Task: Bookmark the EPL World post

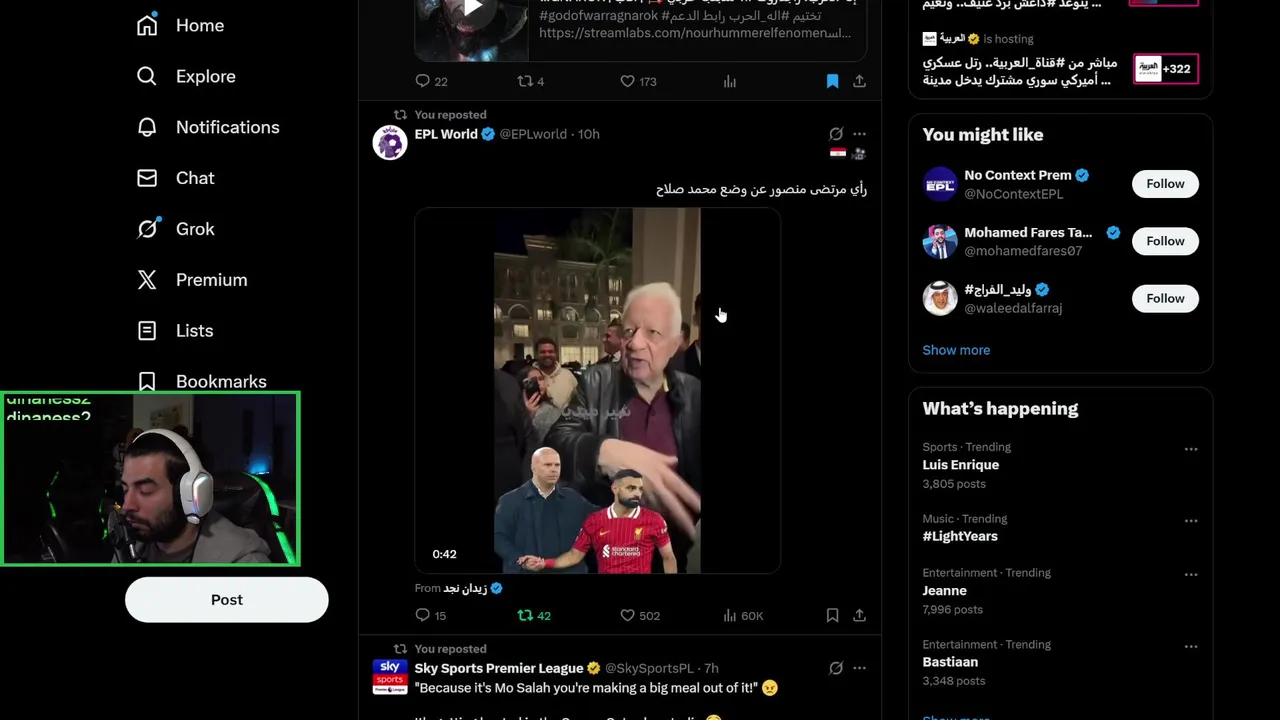Action: pyautogui.click(x=832, y=615)
